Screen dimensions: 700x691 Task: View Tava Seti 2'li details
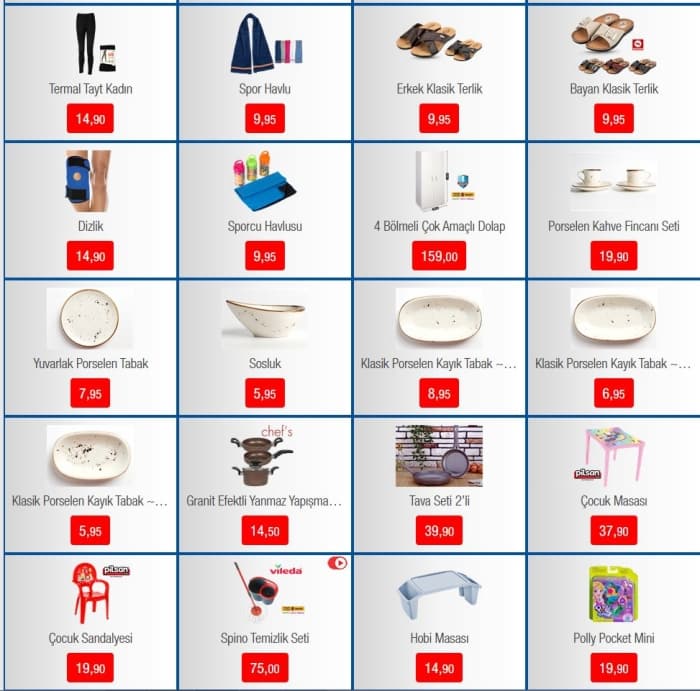click(439, 501)
